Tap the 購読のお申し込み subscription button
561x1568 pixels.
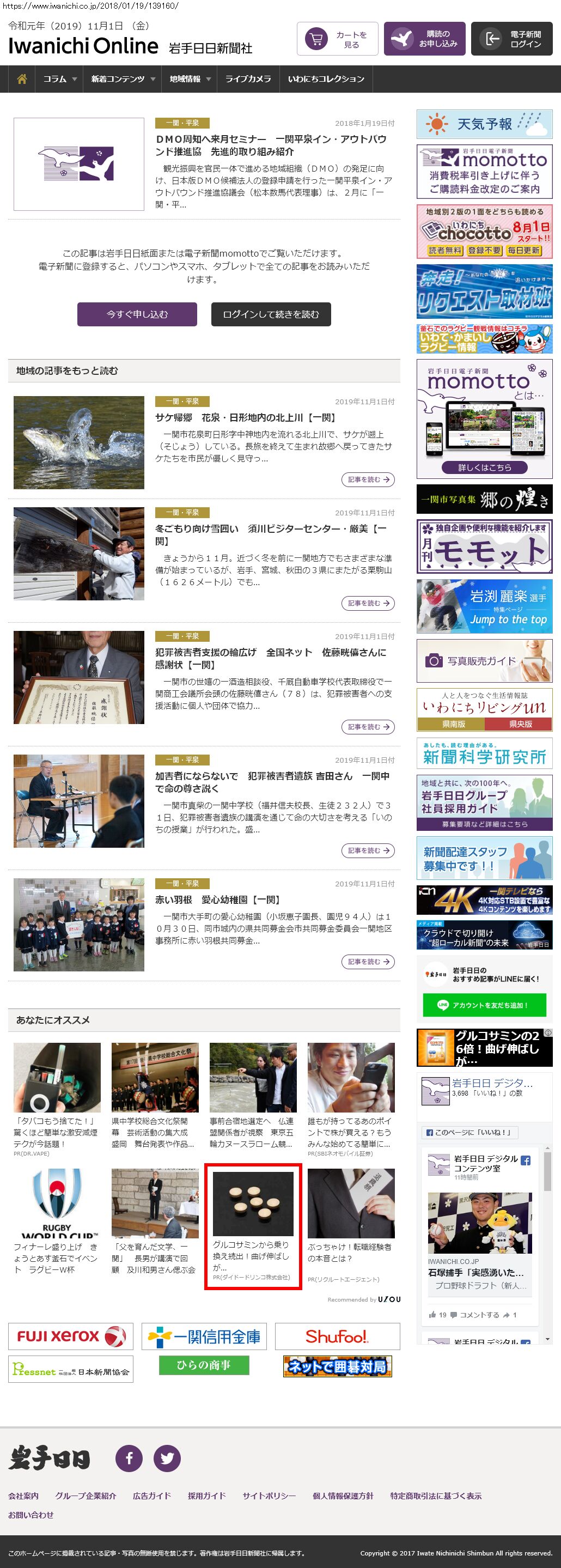424,40
